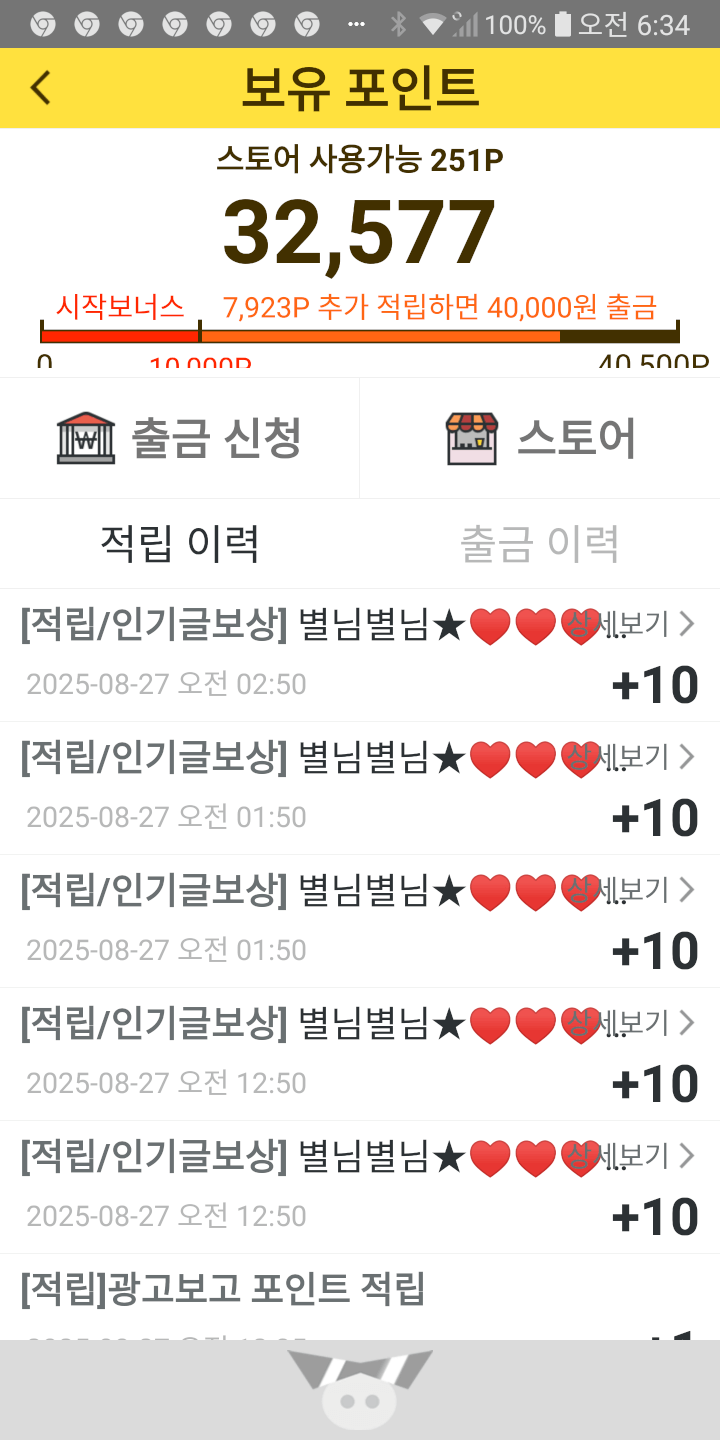Switch to 출금 이력 tab

click(x=540, y=544)
